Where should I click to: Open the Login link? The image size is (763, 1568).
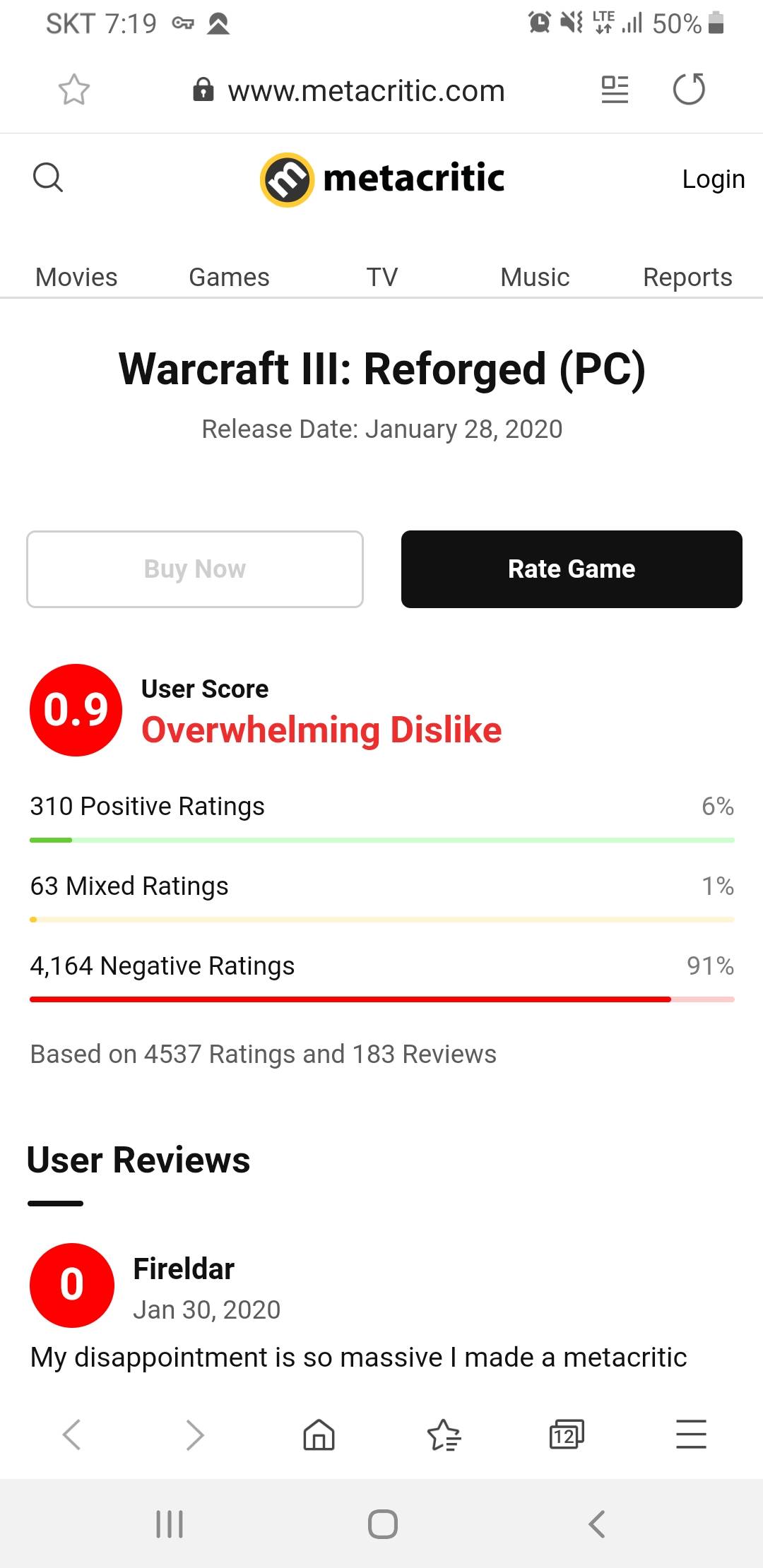click(x=713, y=179)
